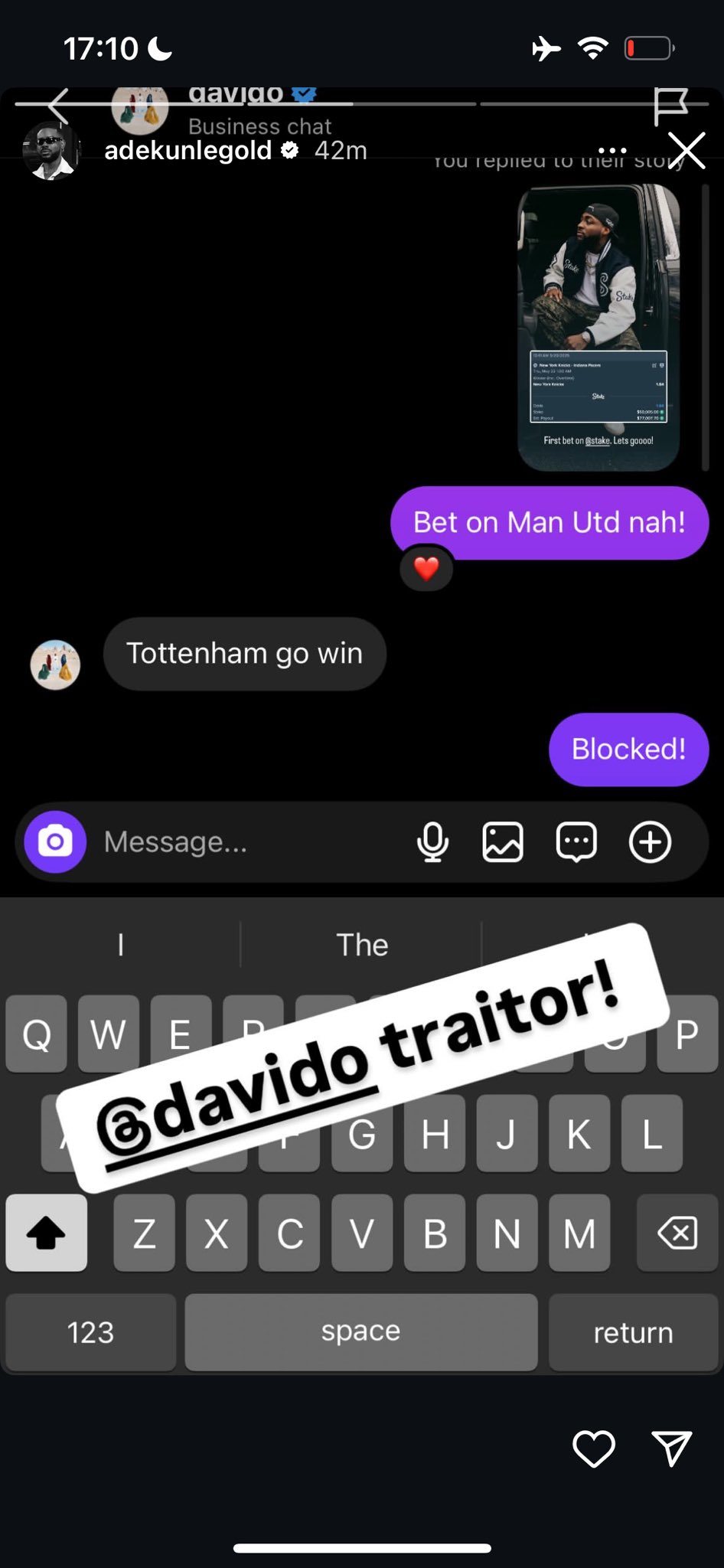Navigate back using the back arrow

click(x=57, y=105)
